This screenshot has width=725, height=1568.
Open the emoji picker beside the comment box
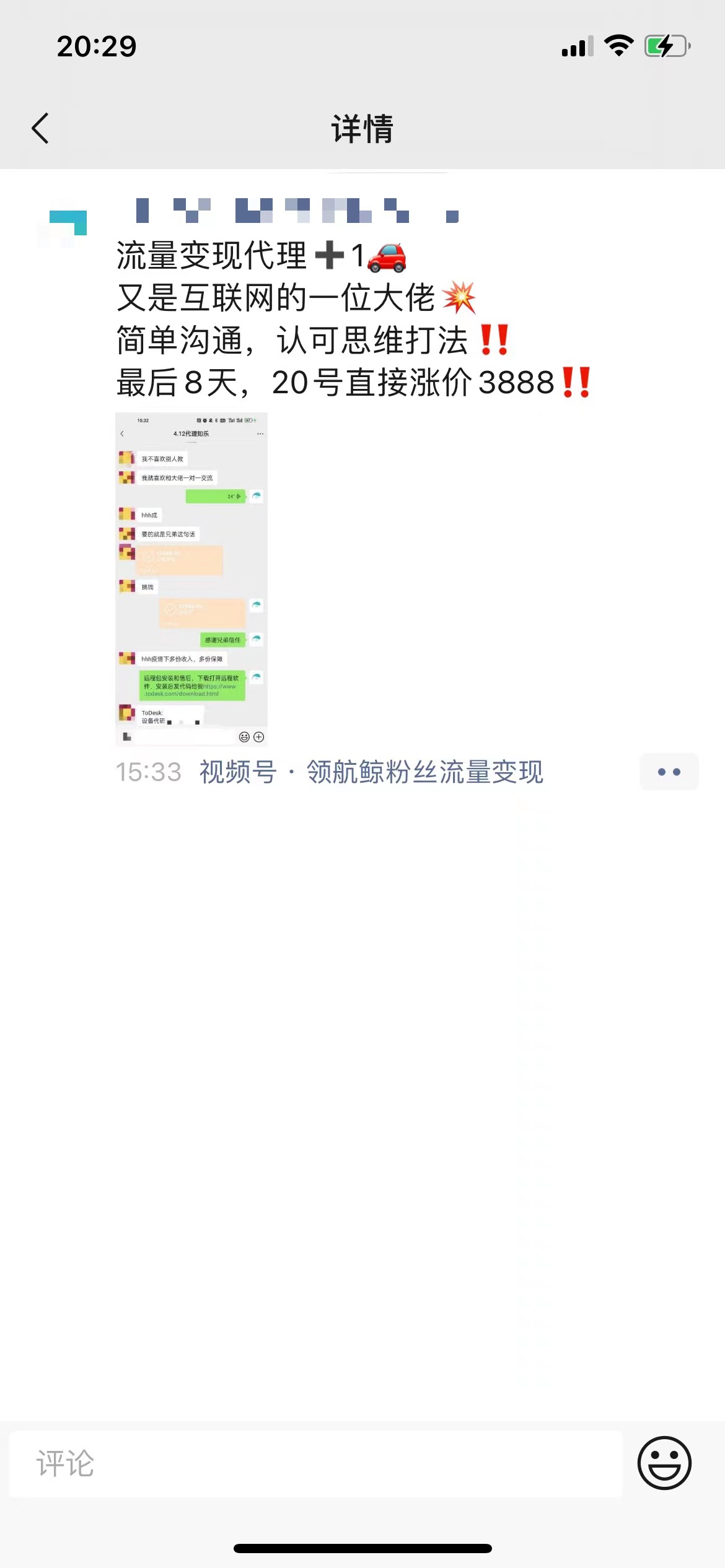pyautogui.click(x=664, y=1464)
